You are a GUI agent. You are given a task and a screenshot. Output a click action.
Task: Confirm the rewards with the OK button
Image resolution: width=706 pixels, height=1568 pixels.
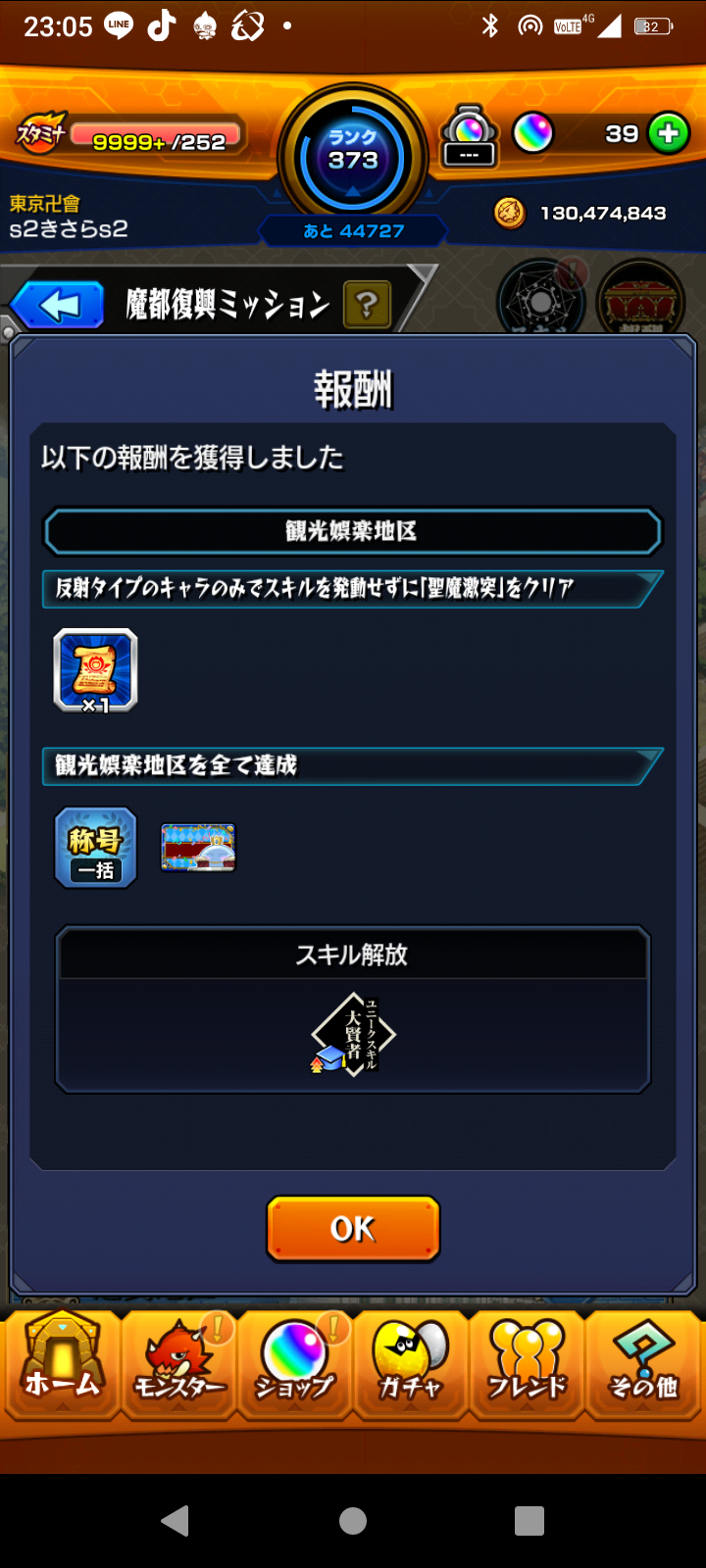pos(353,1228)
